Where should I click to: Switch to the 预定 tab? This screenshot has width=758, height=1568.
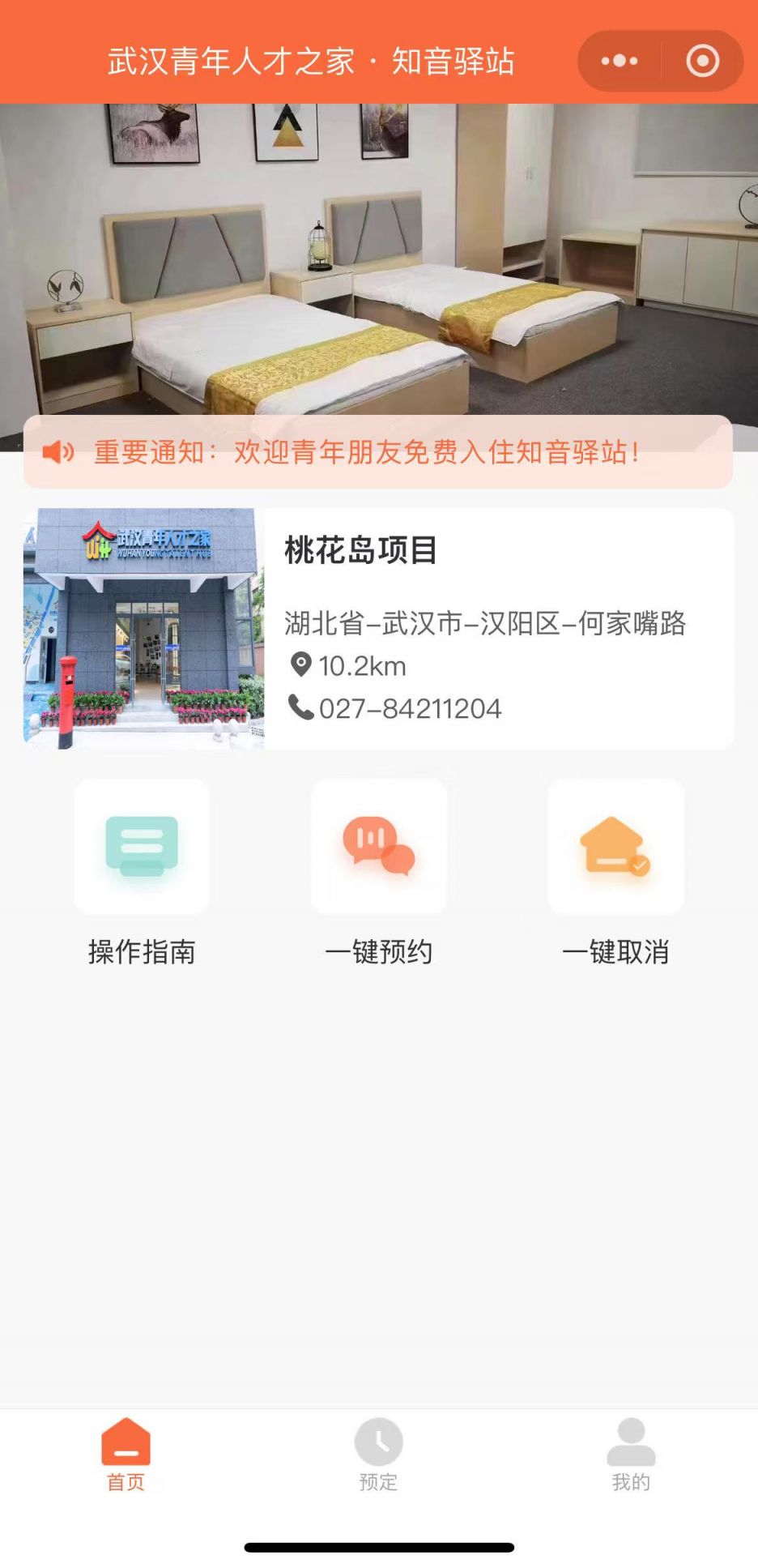(x=378, y=1455)
